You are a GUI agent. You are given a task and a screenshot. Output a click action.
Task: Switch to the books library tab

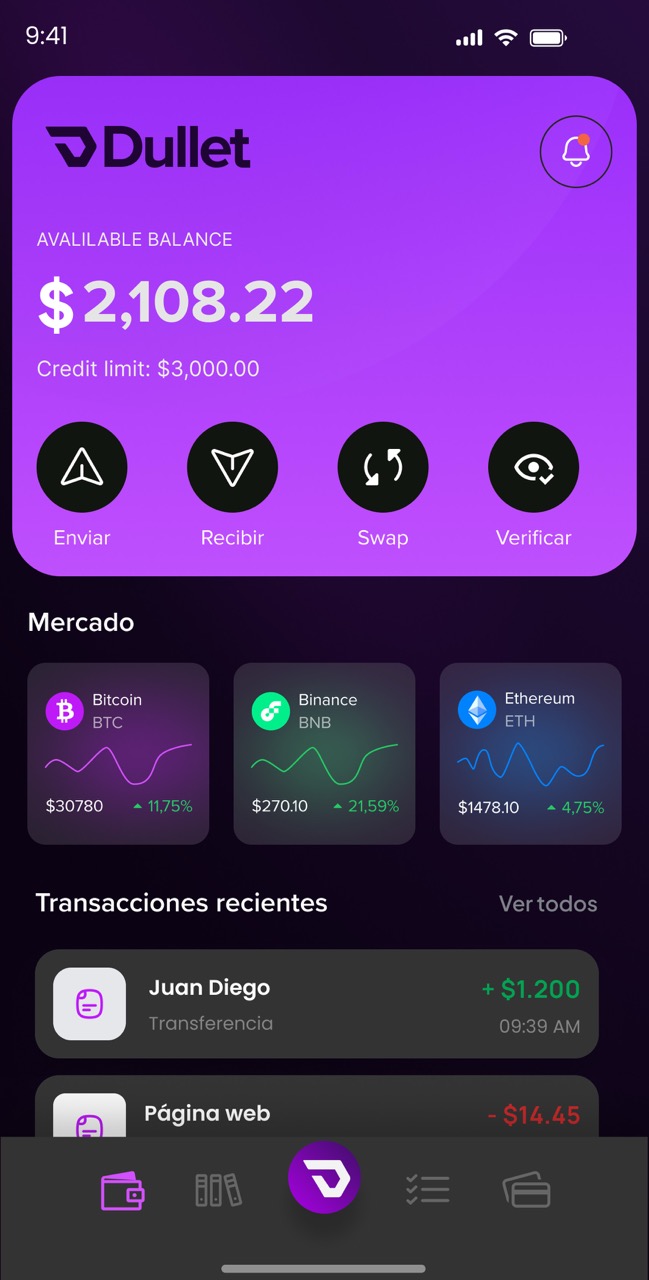coord(218,1190)
